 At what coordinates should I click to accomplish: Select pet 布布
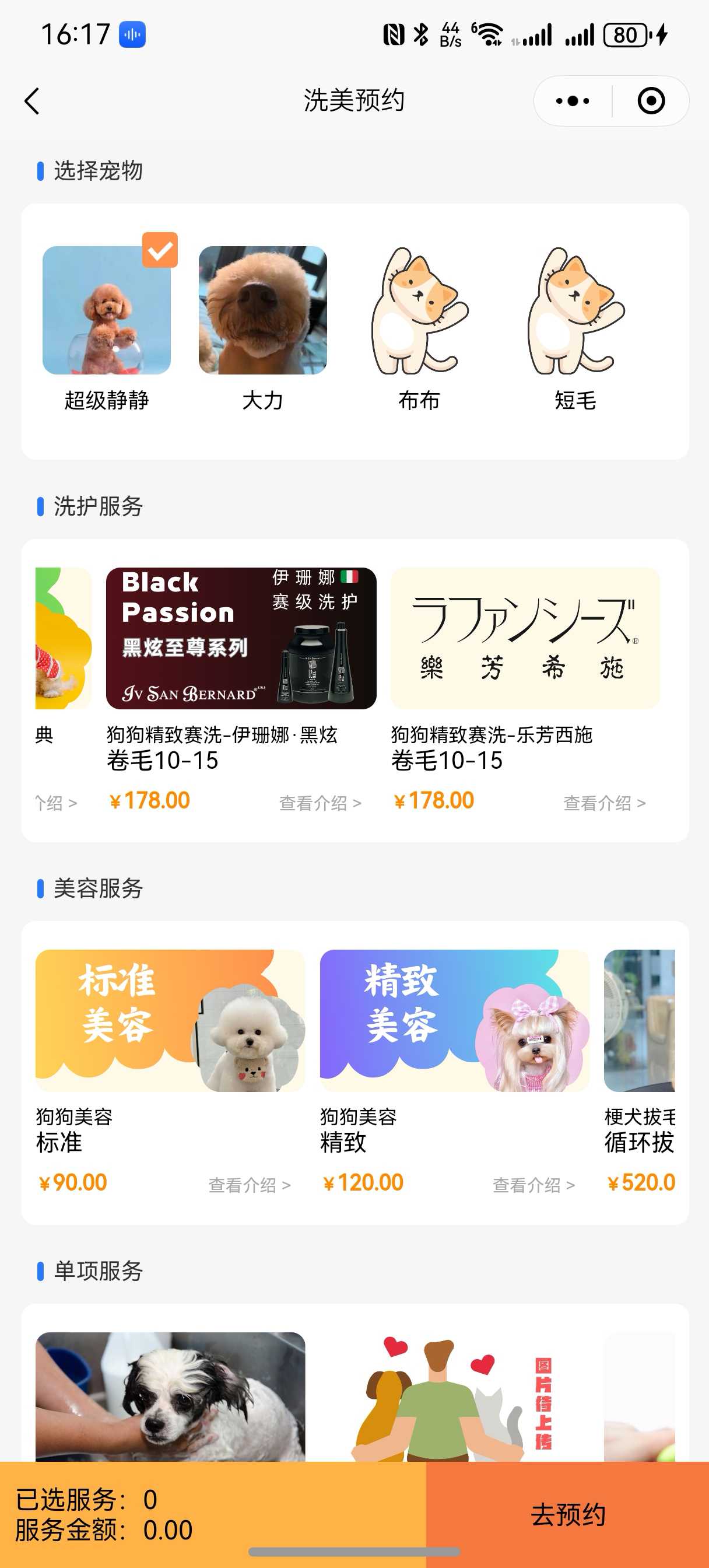(419, 310)
